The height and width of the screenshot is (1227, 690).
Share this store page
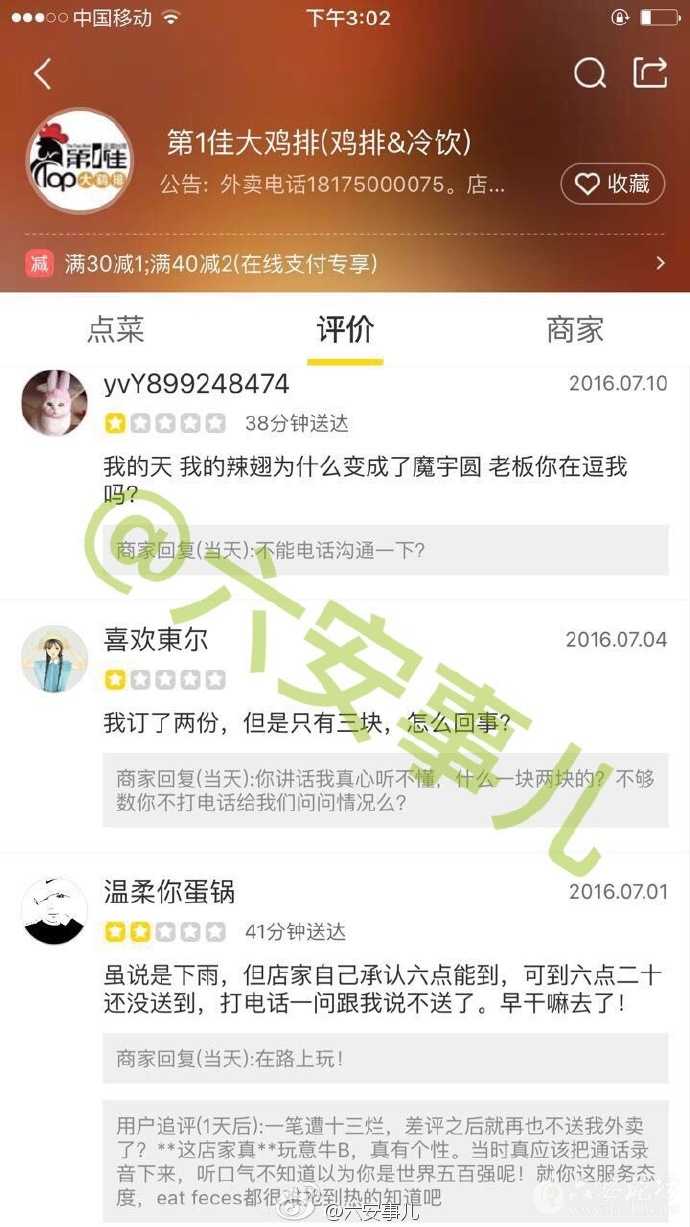point(649,73)
